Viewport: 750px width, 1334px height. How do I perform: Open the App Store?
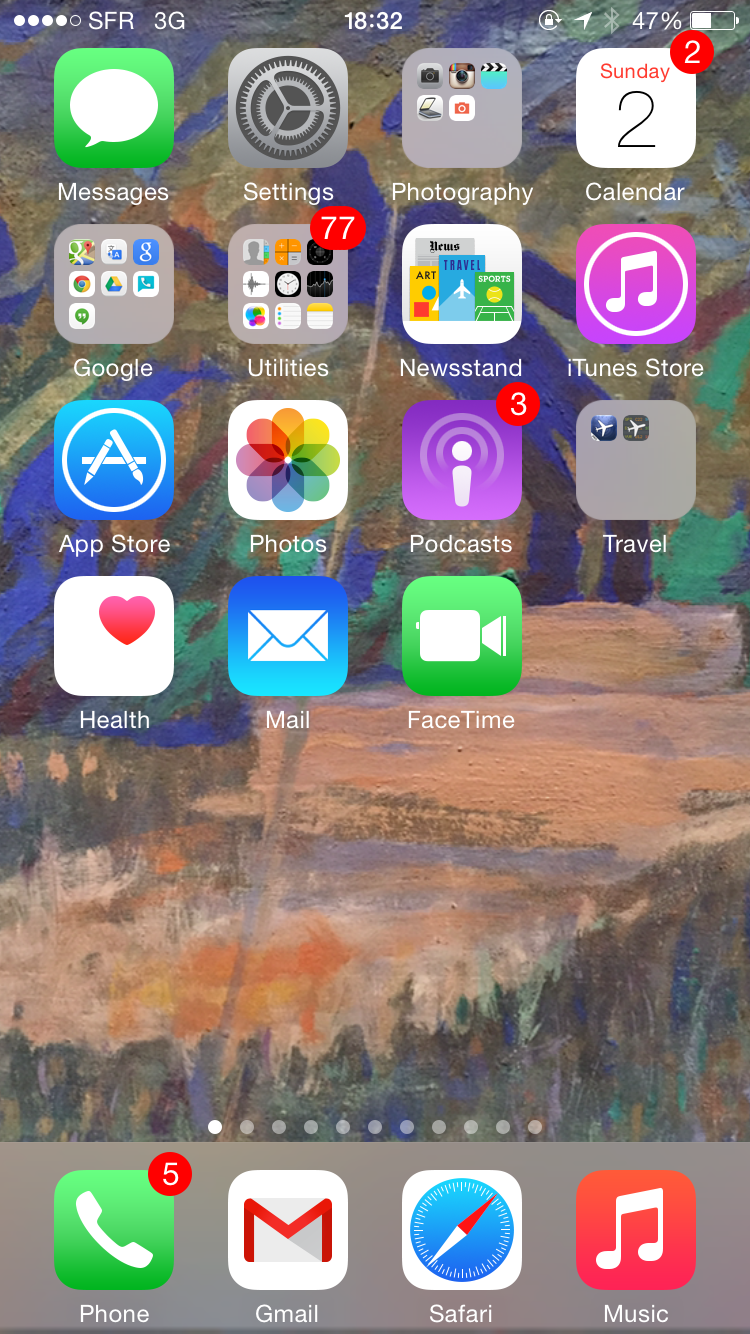tap(114, 460)
